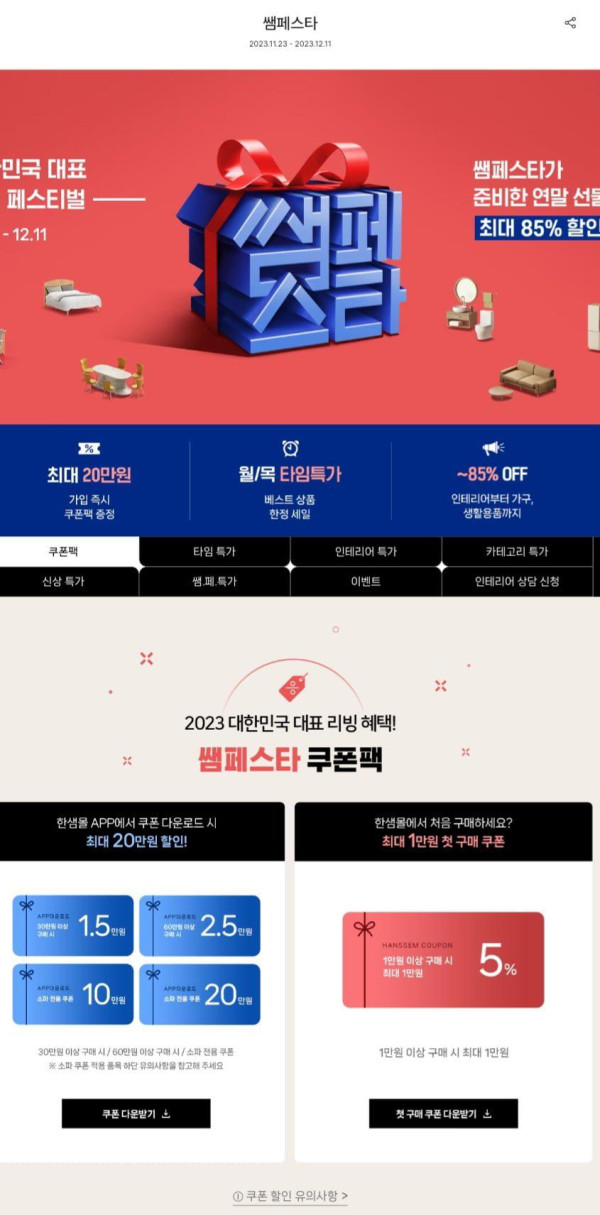The height and width of the screenshot is (1215, 600).
Task: Select the 인테리어 특가 tab
Action: click(366, 551)
